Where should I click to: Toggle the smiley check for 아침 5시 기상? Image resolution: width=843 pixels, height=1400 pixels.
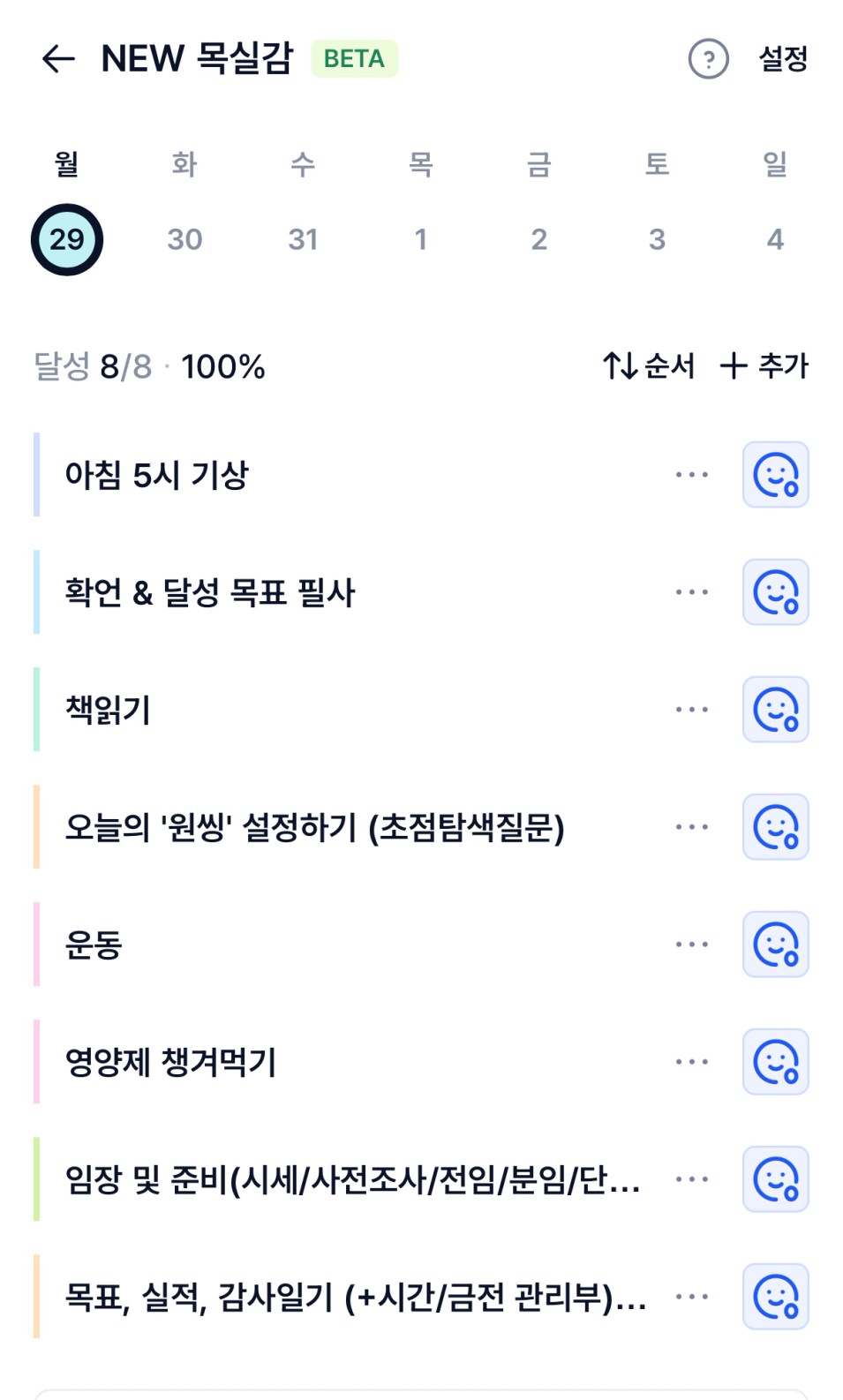pos(775,475)
